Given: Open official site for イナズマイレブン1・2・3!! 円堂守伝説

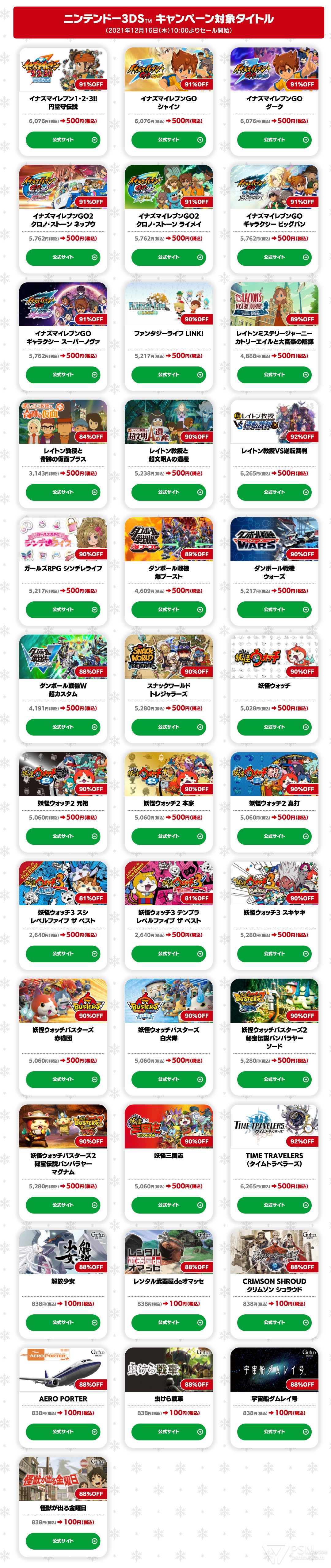Looking at the screenshot, I should [63, 140].
